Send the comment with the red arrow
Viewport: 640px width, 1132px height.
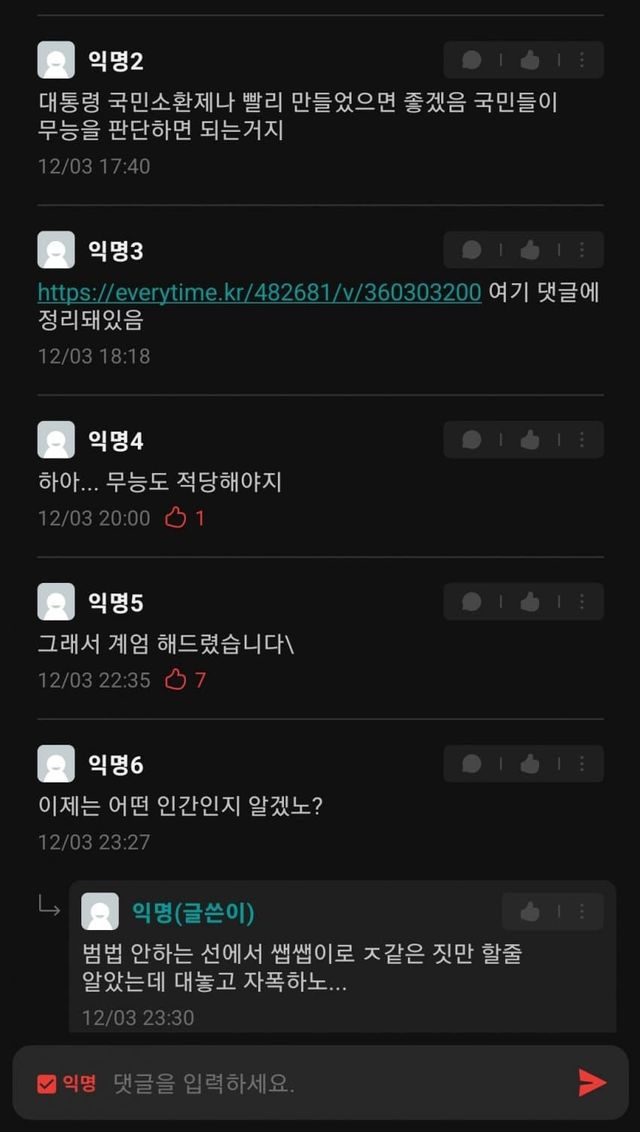point(592,1083)
